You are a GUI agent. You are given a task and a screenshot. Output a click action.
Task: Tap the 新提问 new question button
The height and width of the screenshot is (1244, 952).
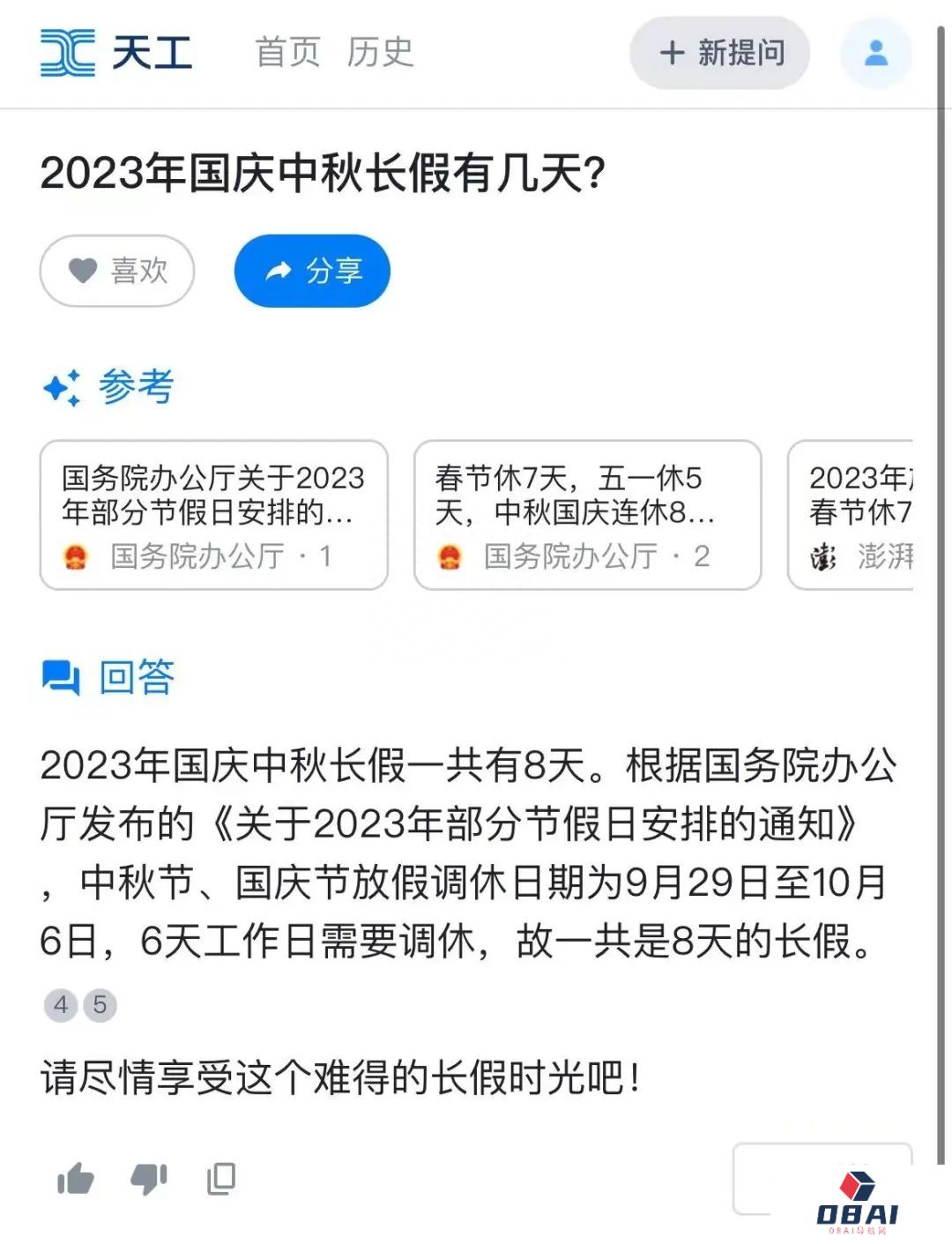coord(719,53)
